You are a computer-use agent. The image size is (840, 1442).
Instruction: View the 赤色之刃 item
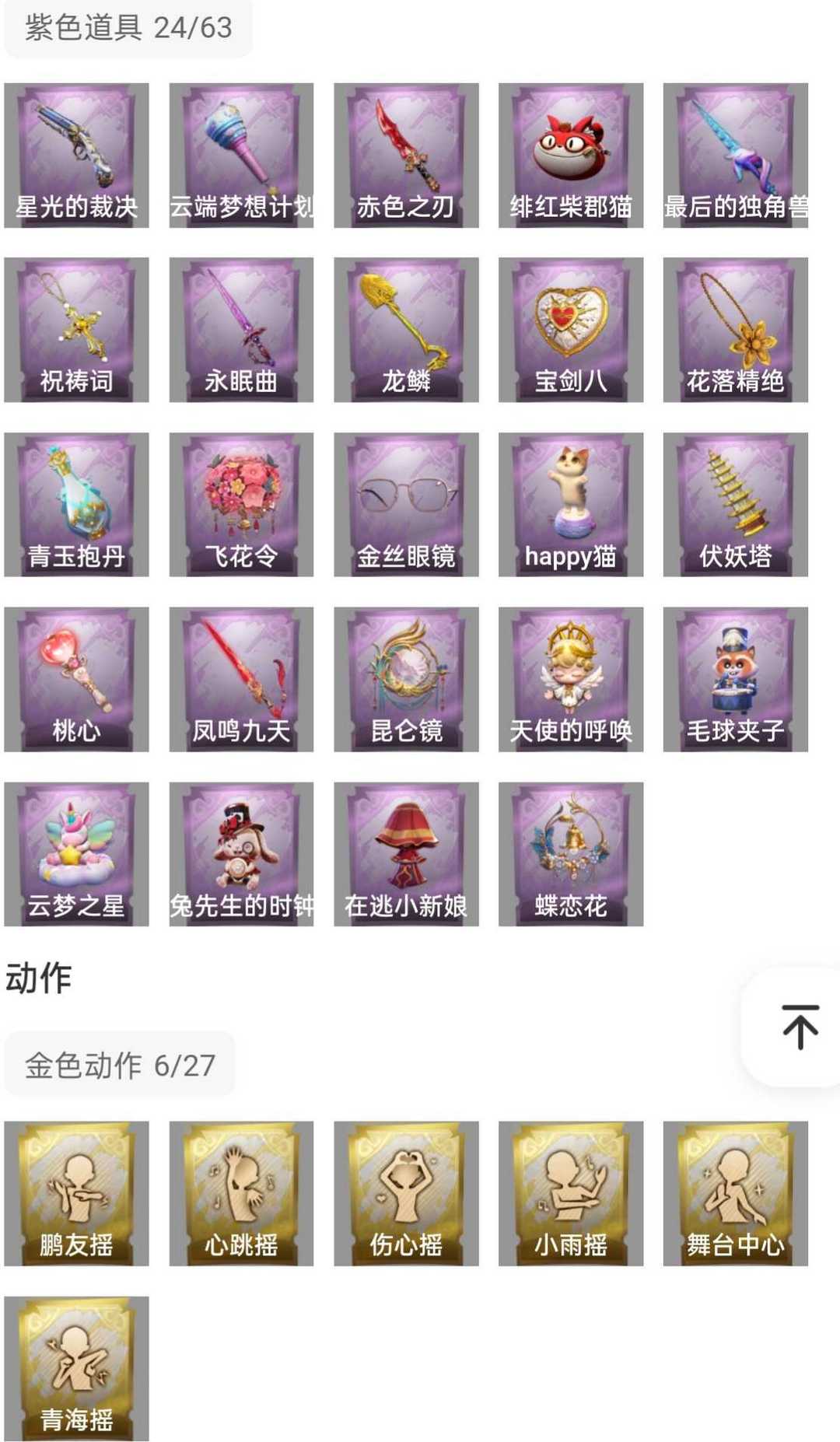(x=406, y=155)
